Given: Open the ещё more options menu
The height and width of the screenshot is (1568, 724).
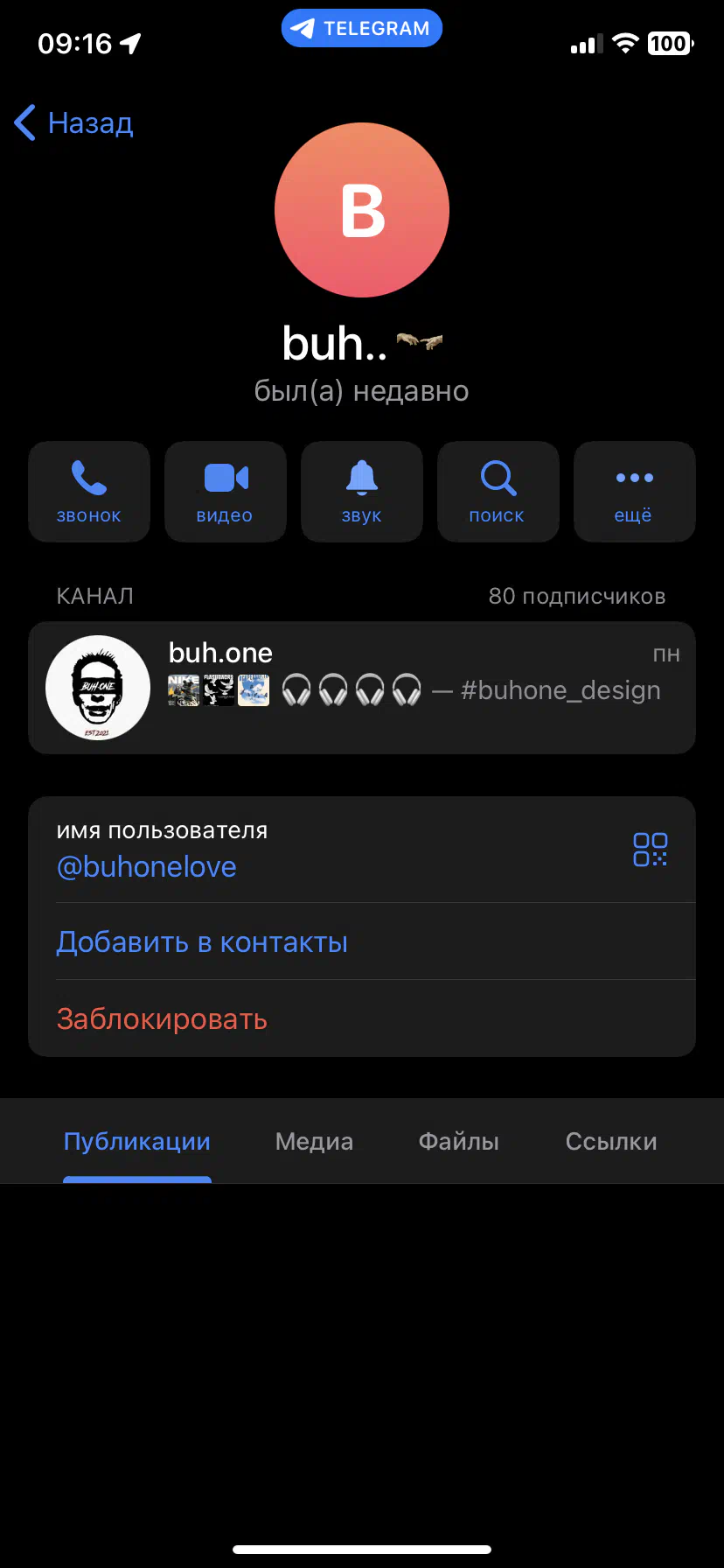Looking at the screenshot, I should tap(634, 492).
